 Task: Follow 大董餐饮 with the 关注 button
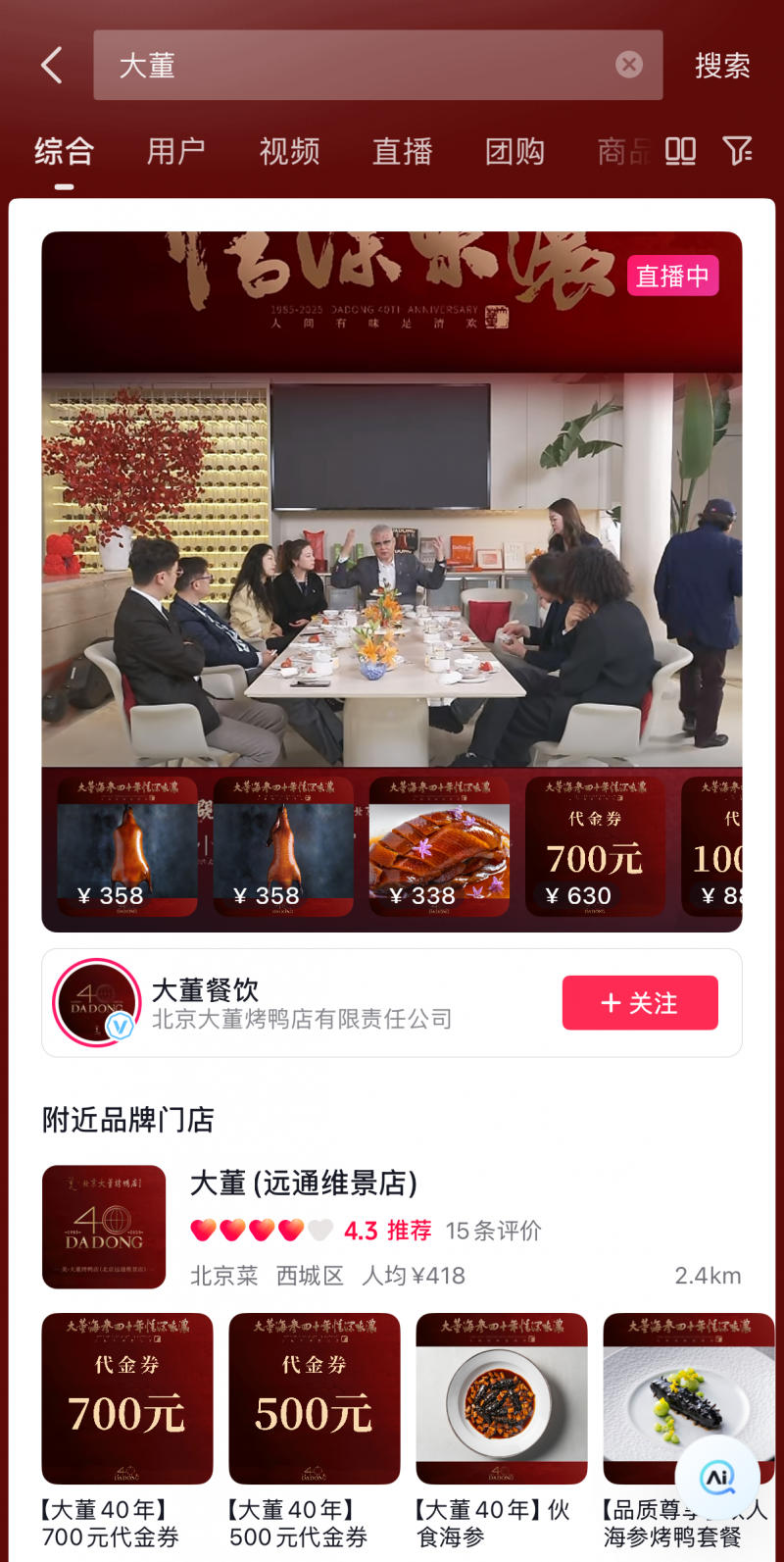tap(639, 1002)
